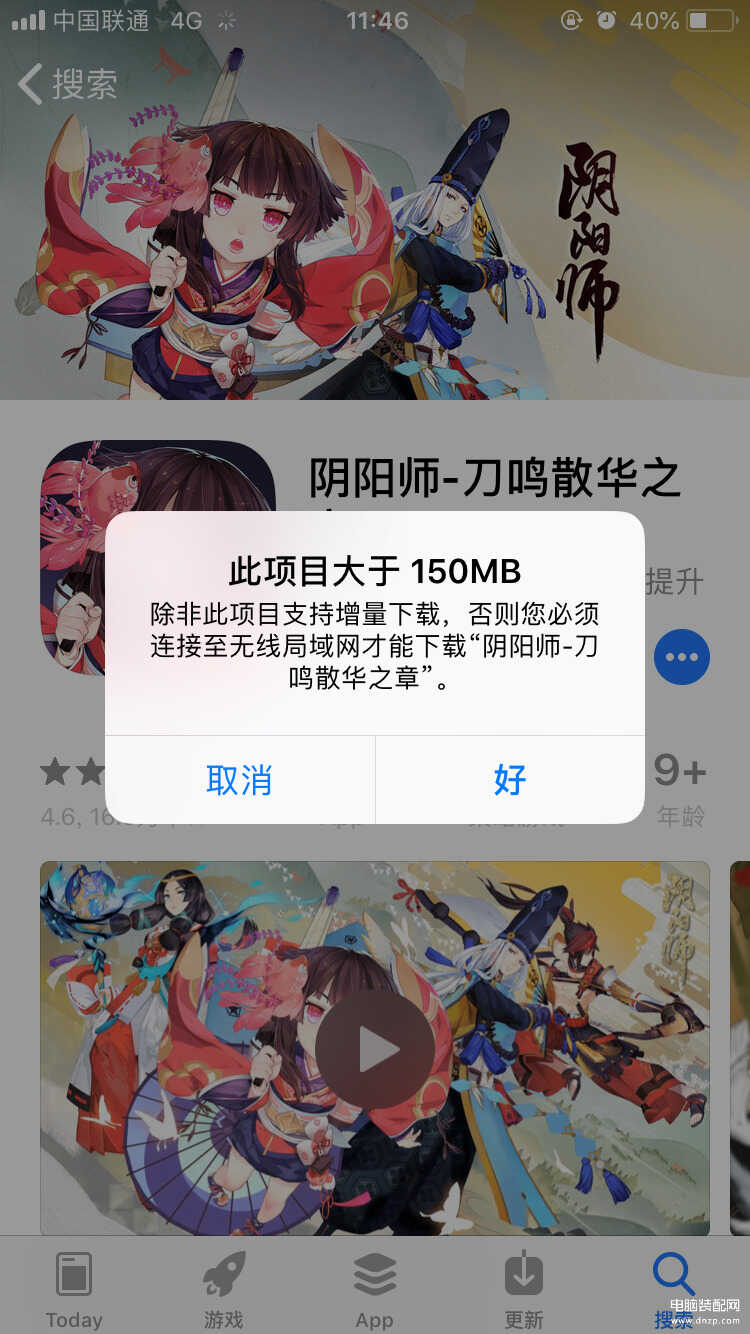Switch to the App tab
Image resolution: width=750 pixels, height=1334 pixels.
(x=375, y=1290)
